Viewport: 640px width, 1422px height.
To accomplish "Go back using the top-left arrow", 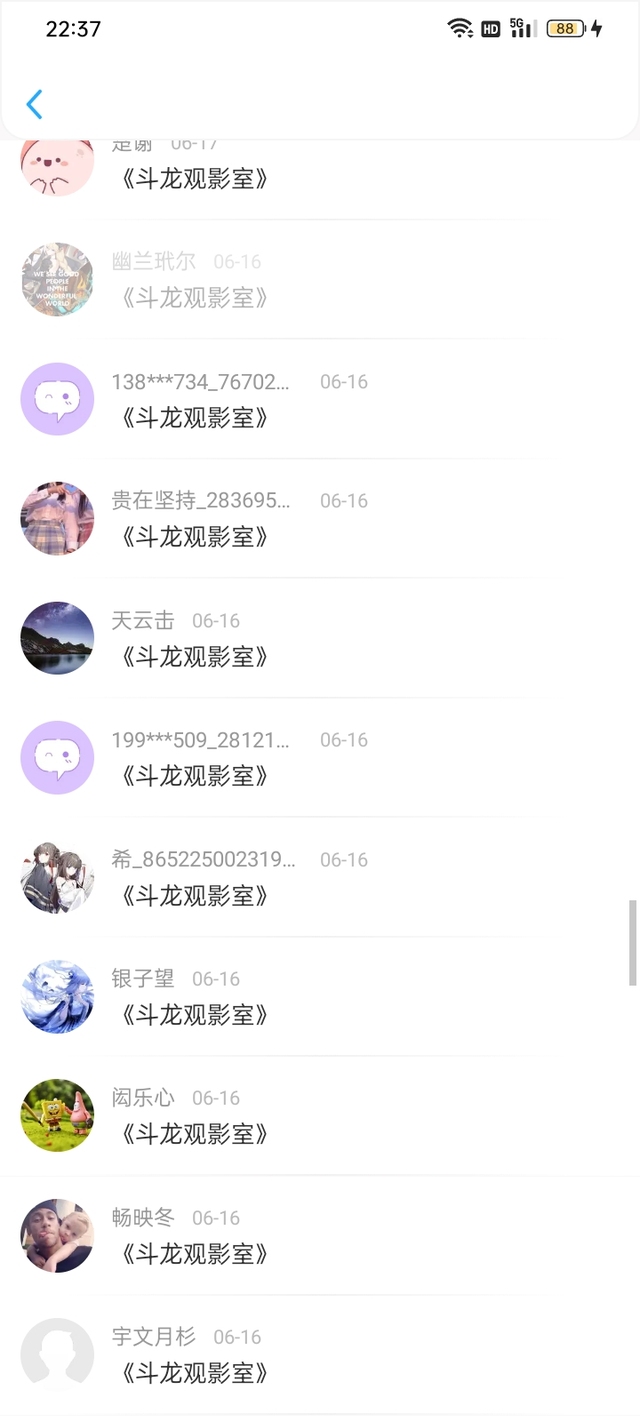I will click(35, 104).
